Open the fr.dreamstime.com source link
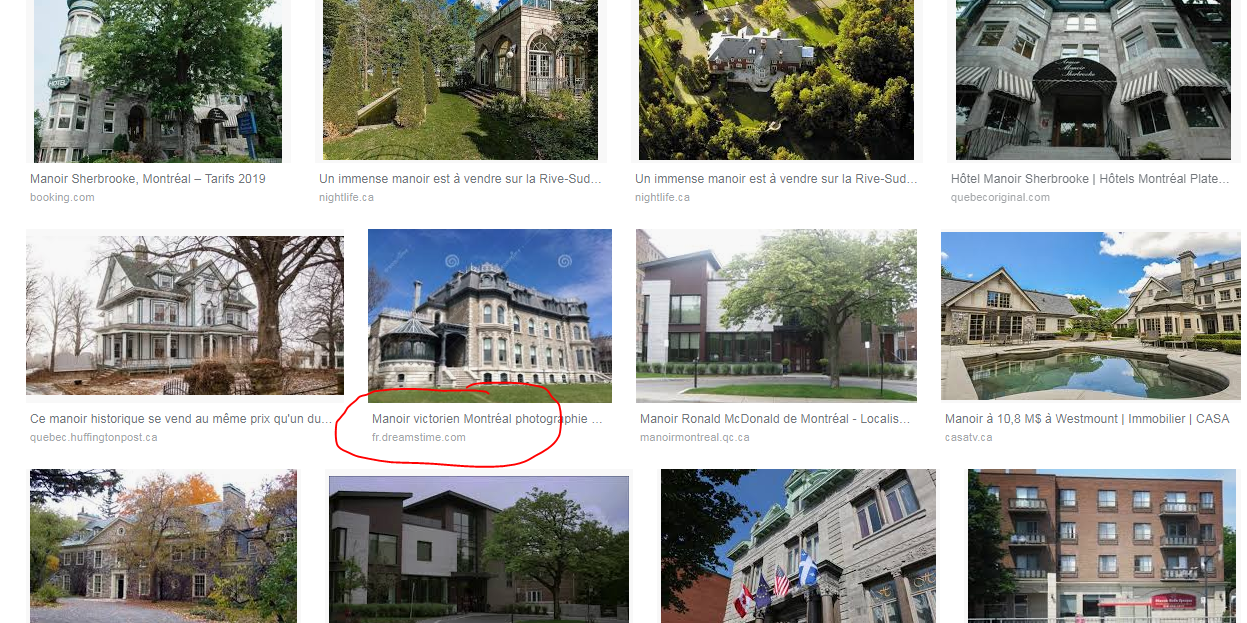 pyautogui.click(x=419, y=438)
